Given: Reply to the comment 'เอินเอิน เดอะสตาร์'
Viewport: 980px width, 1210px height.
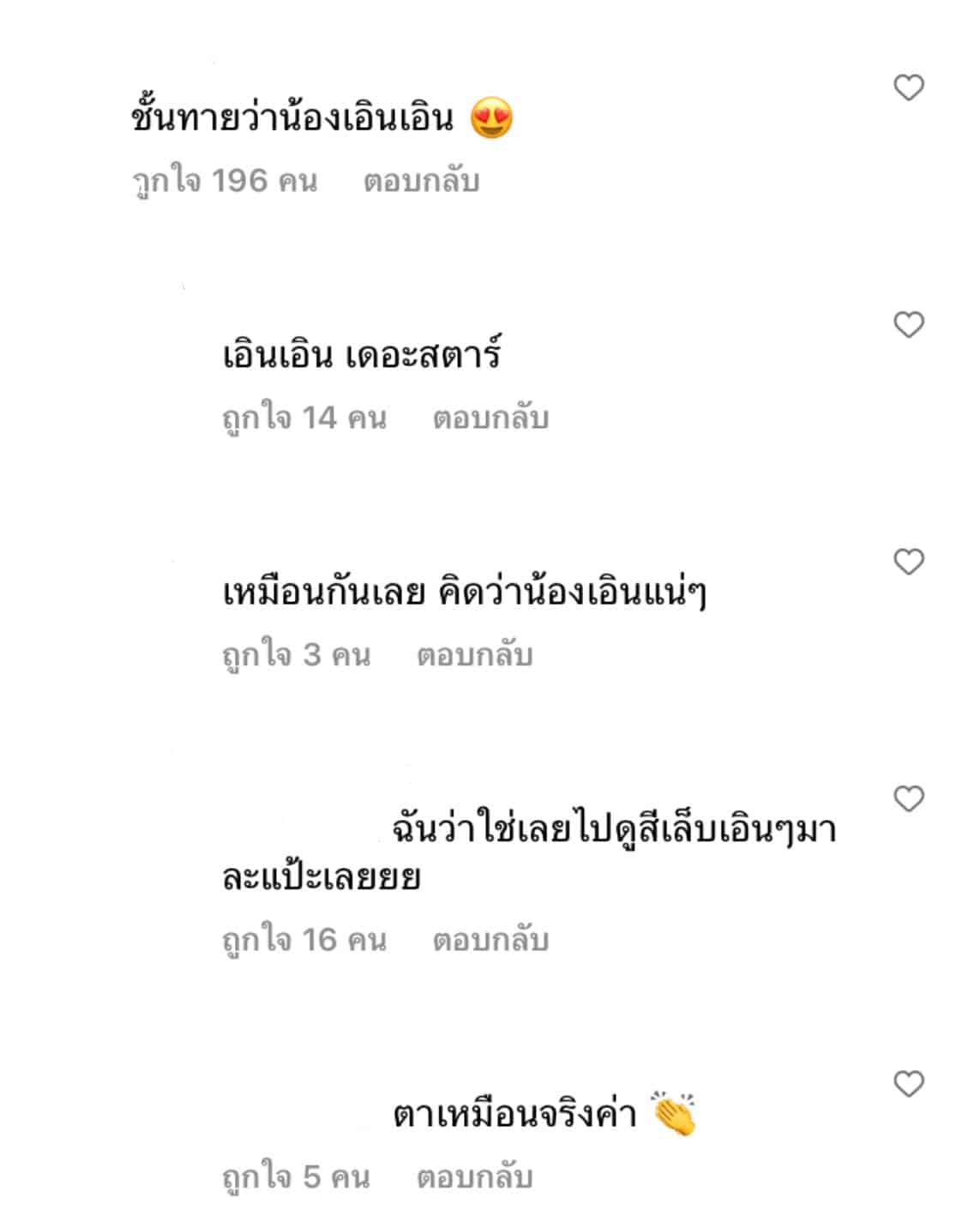Looking at the screenshot, I should tap(490, 418).
